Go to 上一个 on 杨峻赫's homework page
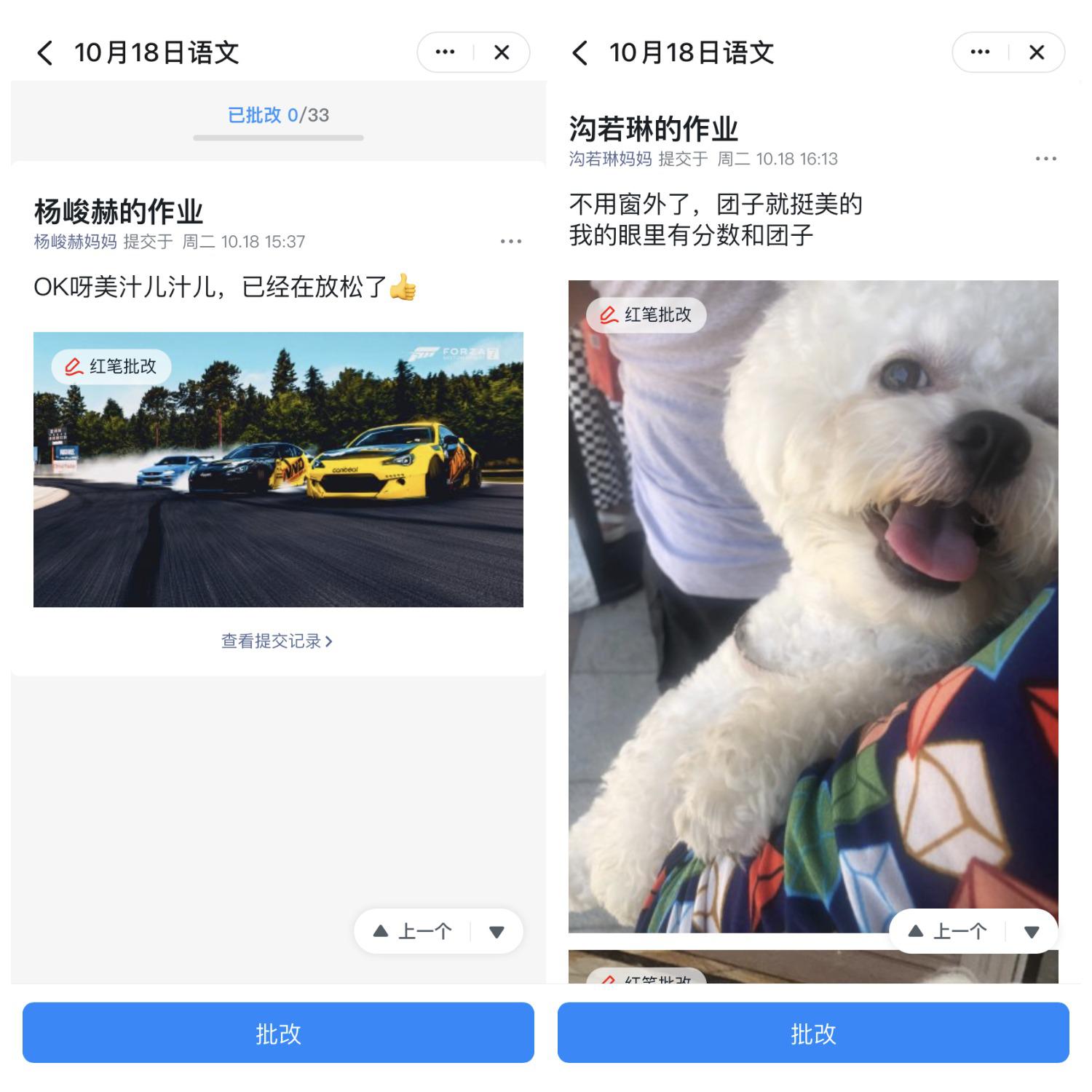This screenshot has height=1092, width=1092. click(x=413, y=931)
